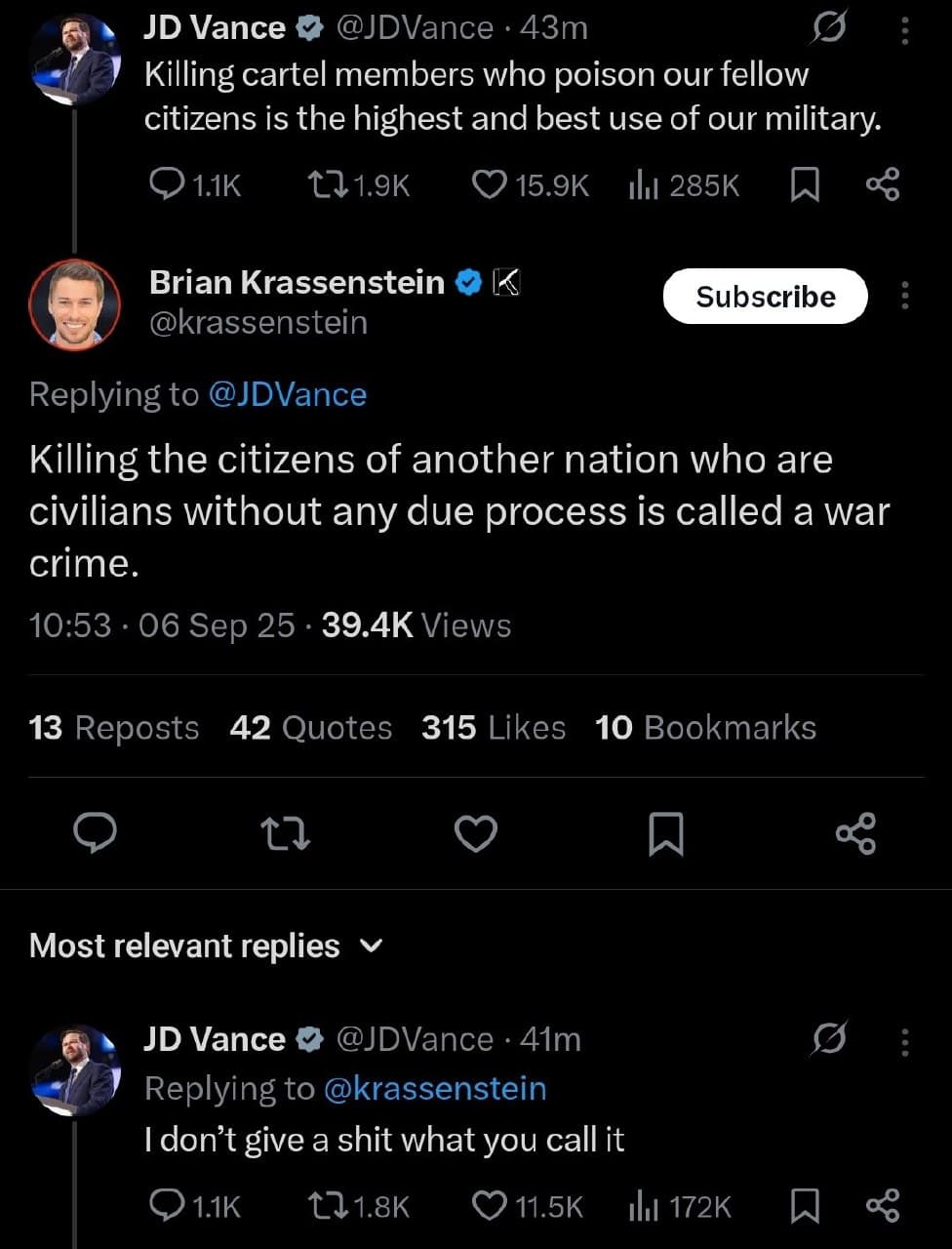Click Brian Krassenstein's profile picture

coord(74,303)
